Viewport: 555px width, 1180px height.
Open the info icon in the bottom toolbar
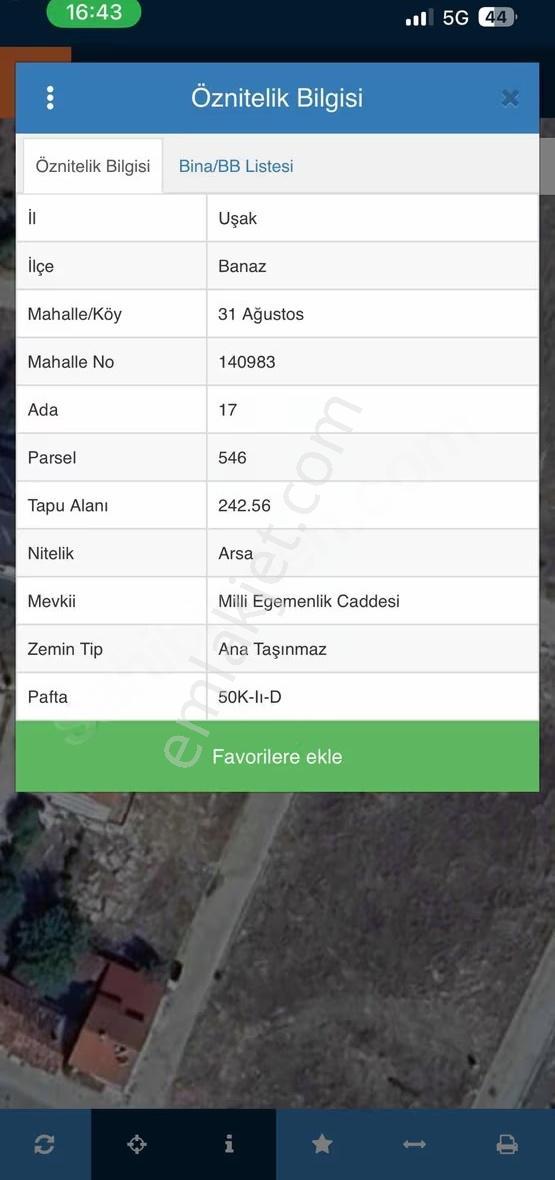click(x=229, y=1145)
